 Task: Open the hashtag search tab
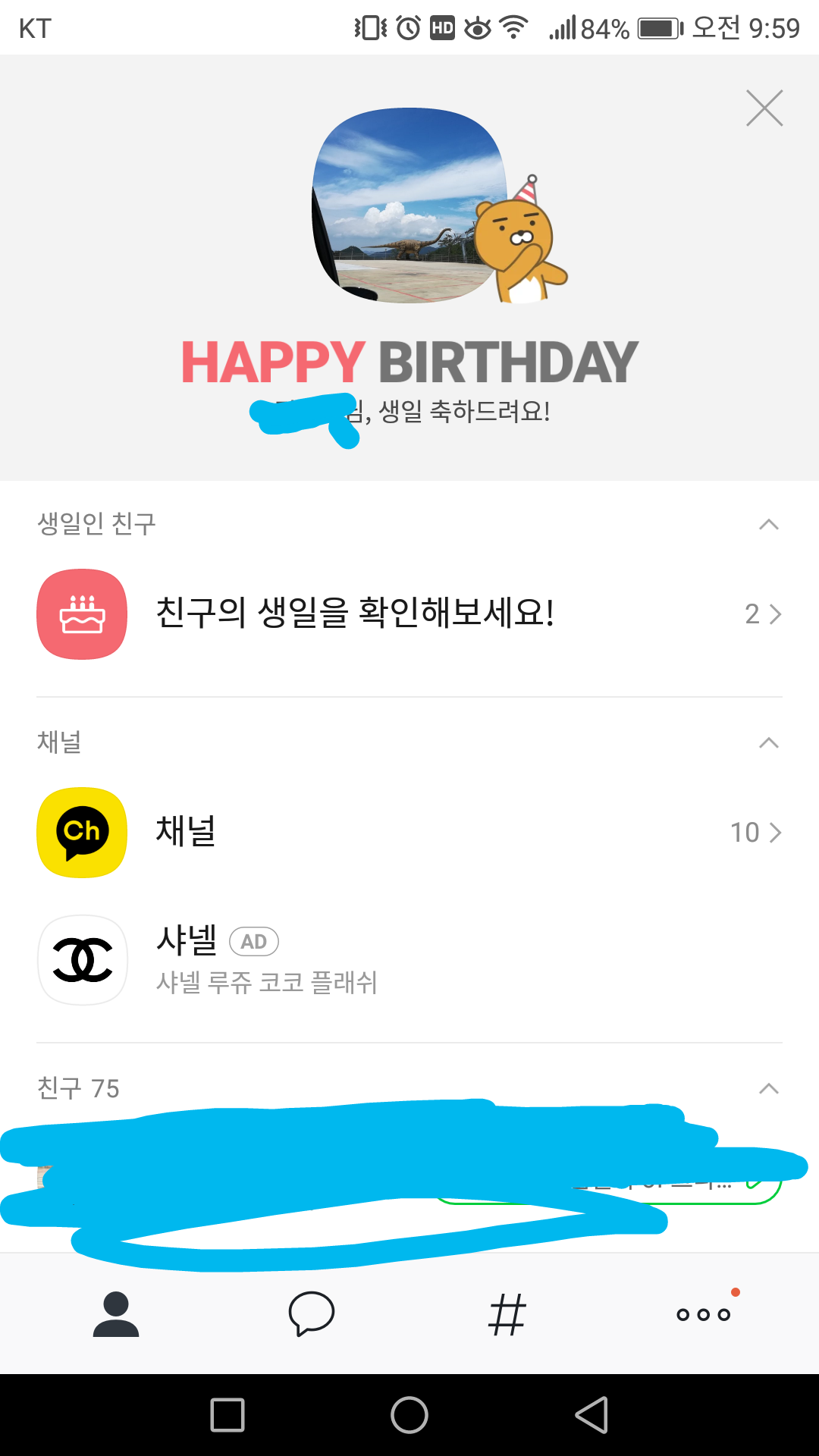click(x=507, y=1314)
